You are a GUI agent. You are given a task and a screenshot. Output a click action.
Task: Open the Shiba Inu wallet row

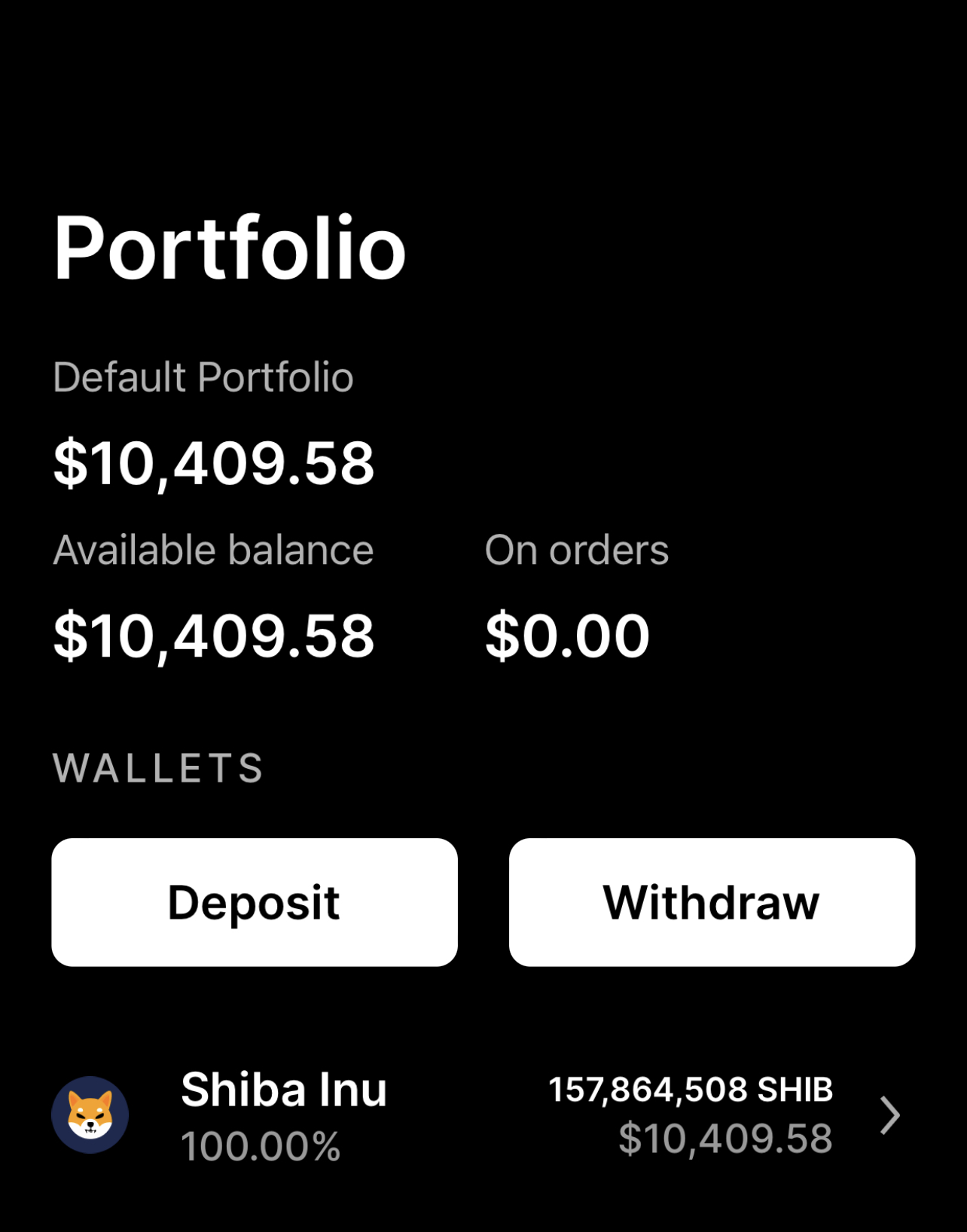point(482,1115)
